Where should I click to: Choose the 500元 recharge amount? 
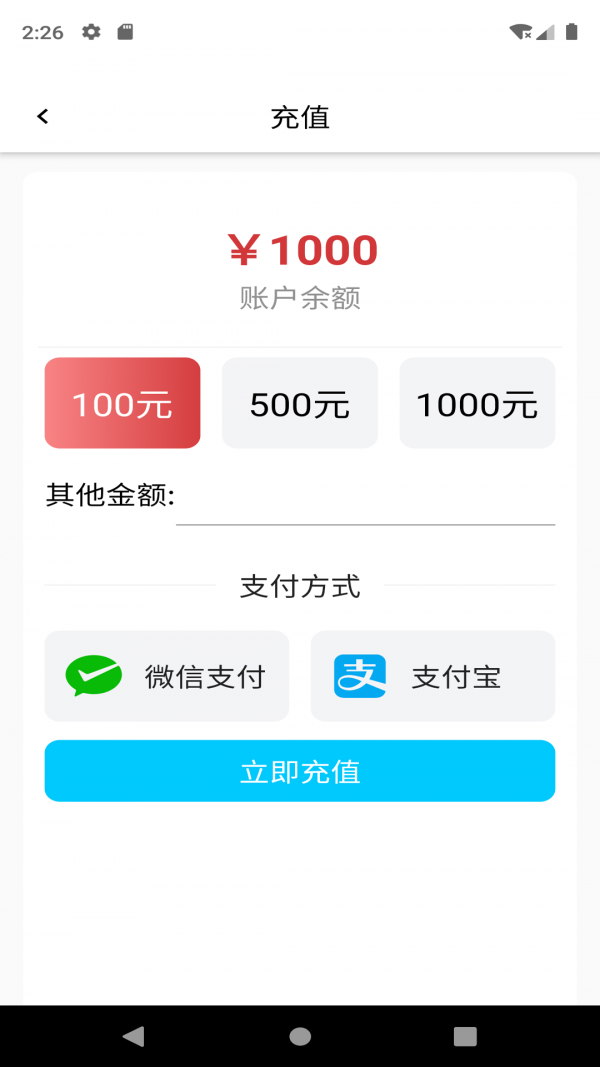tap(300, 403)
